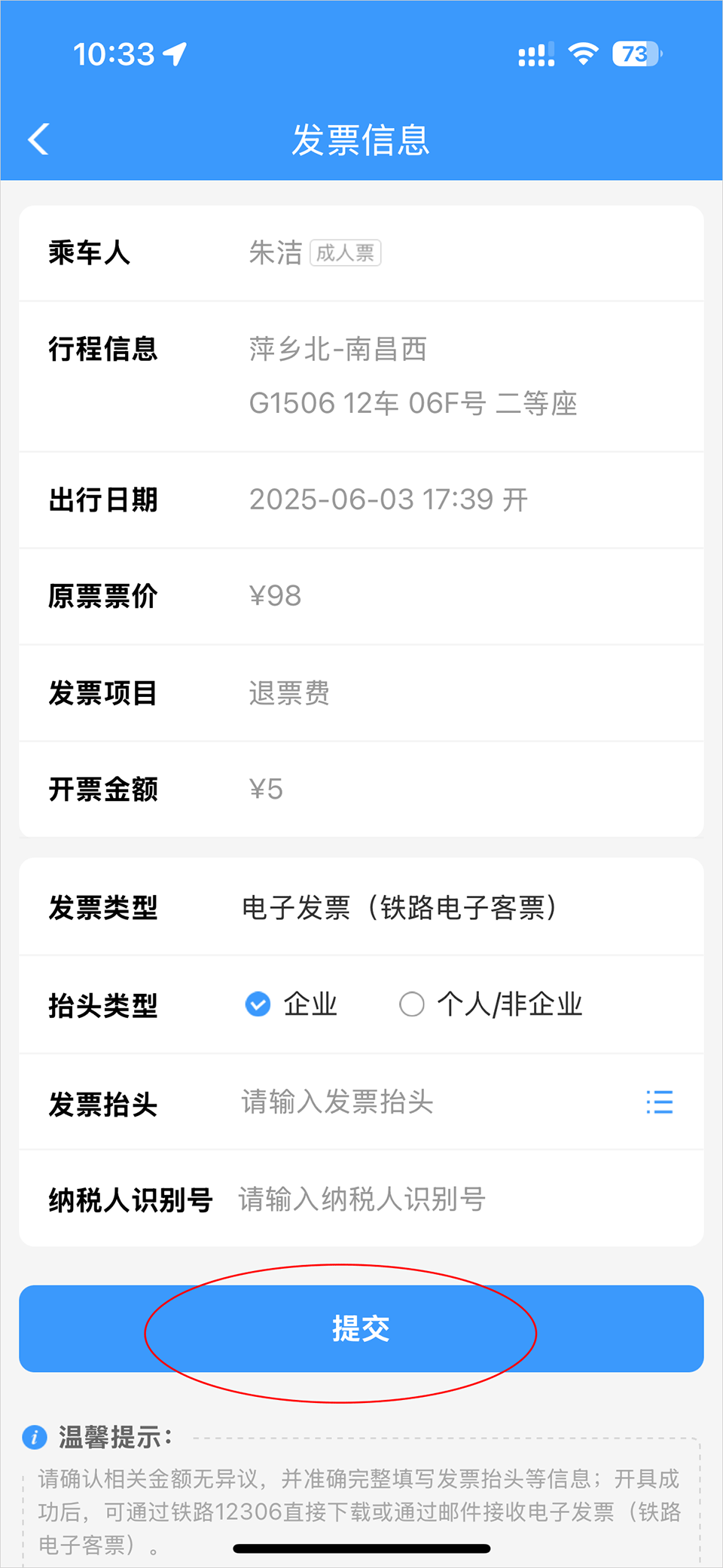Choose the 个人/非企业 header type

coord(412,1004)
